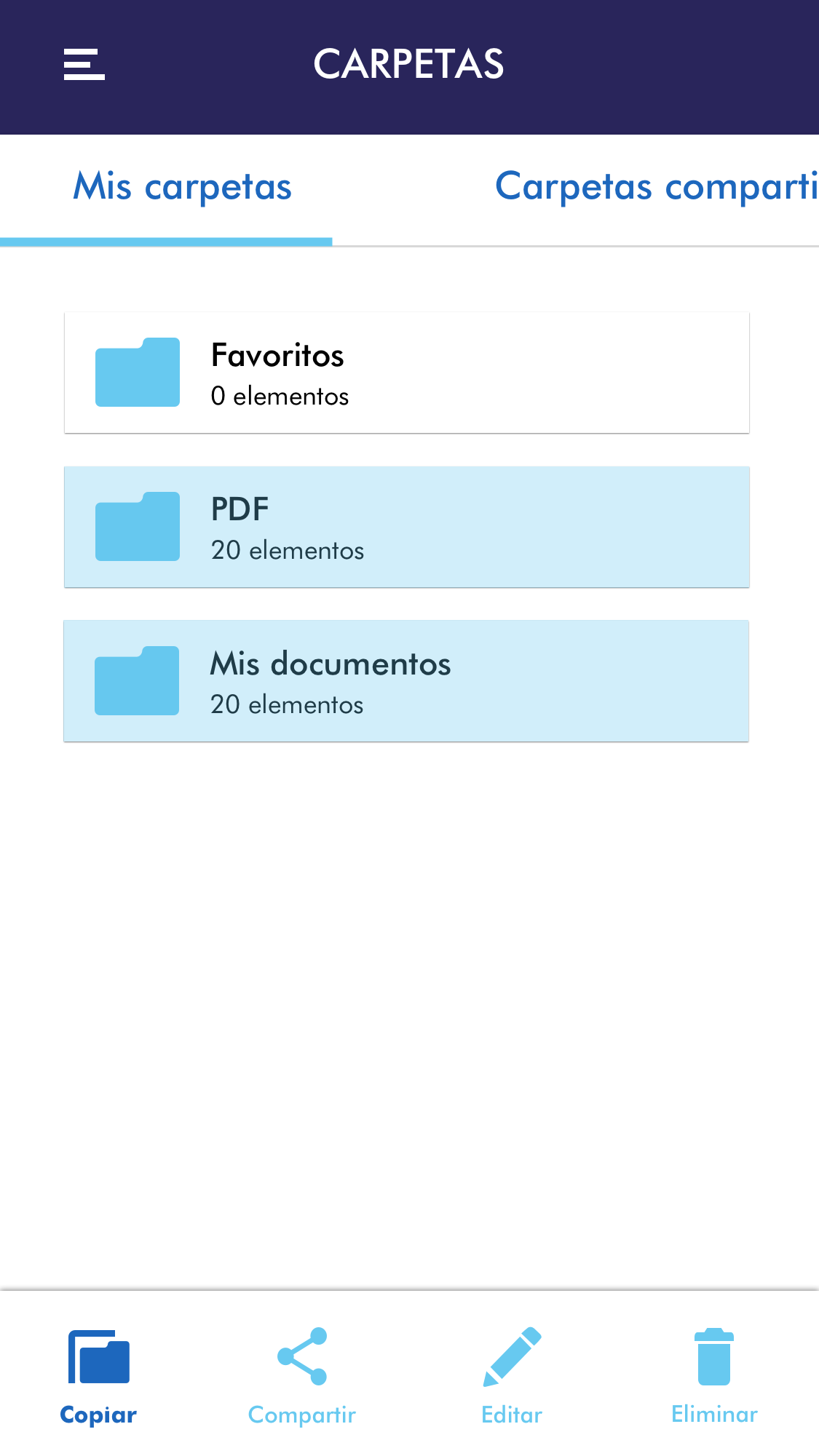Open the Favoritos folder

tap(406, 373)
